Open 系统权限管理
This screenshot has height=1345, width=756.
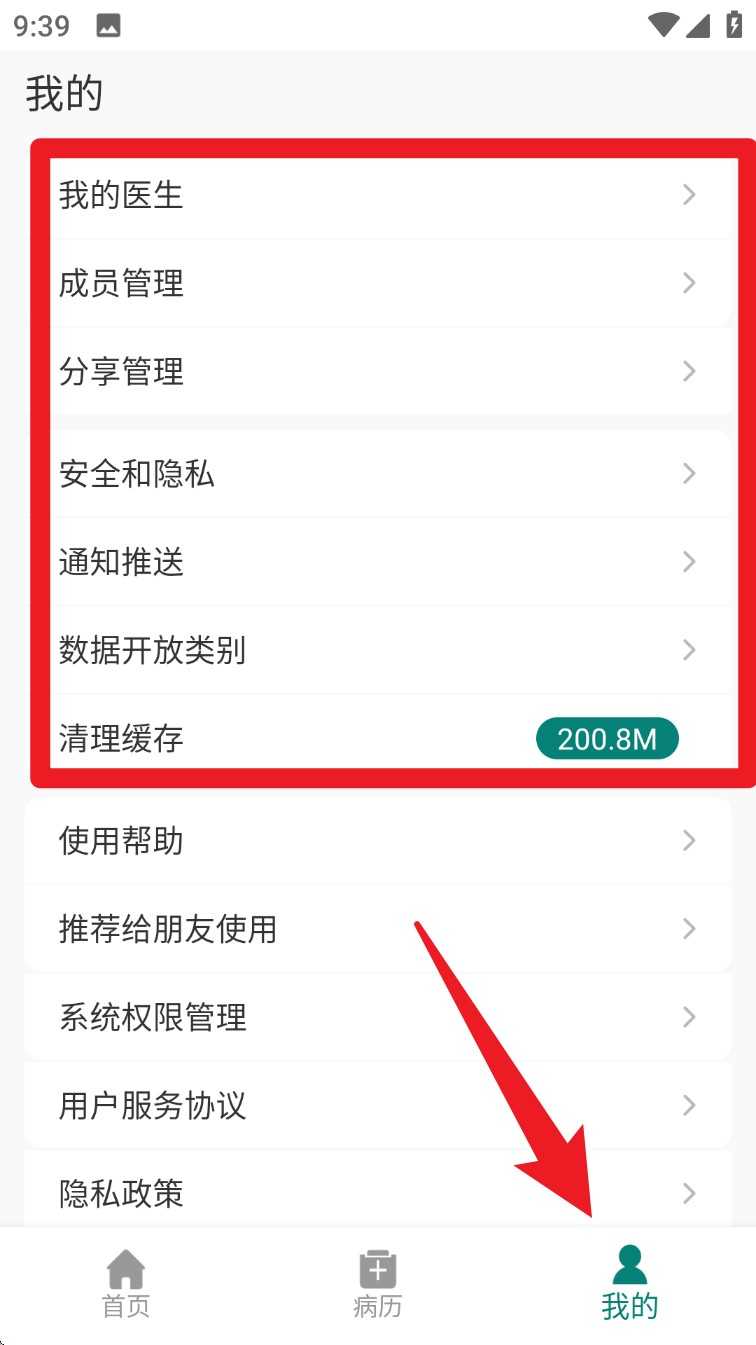pyautogui.click(x=378, y=1018)
